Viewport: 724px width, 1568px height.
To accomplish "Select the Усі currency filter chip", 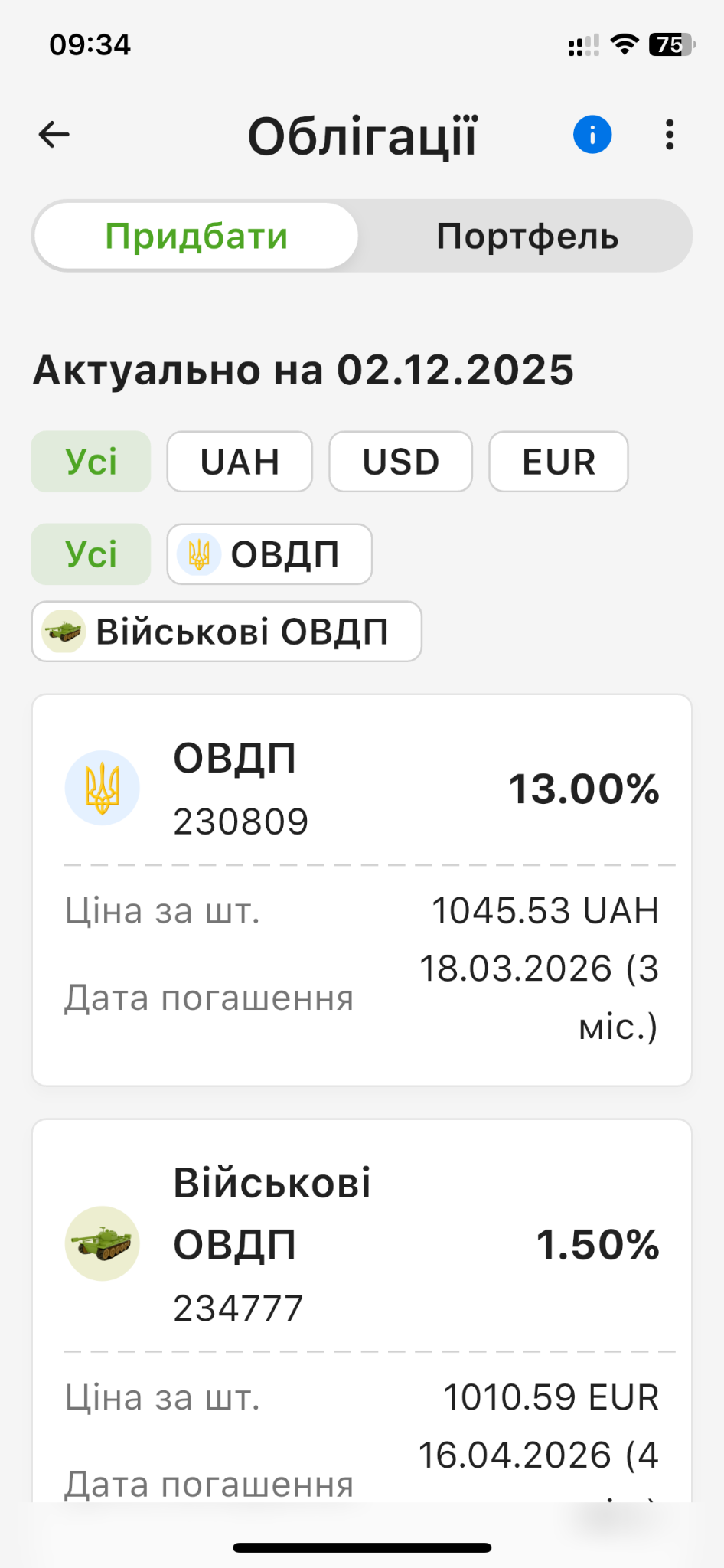I will point(91,462).
